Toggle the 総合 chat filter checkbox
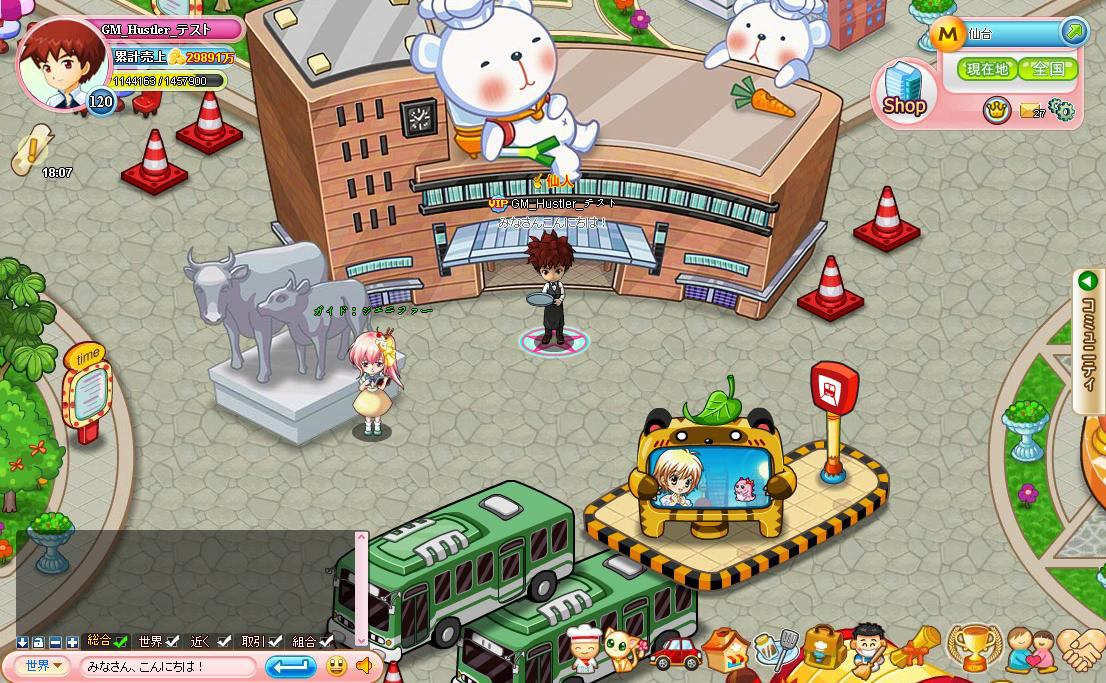Screen dimensions: 1106x683 coord(121,641)
